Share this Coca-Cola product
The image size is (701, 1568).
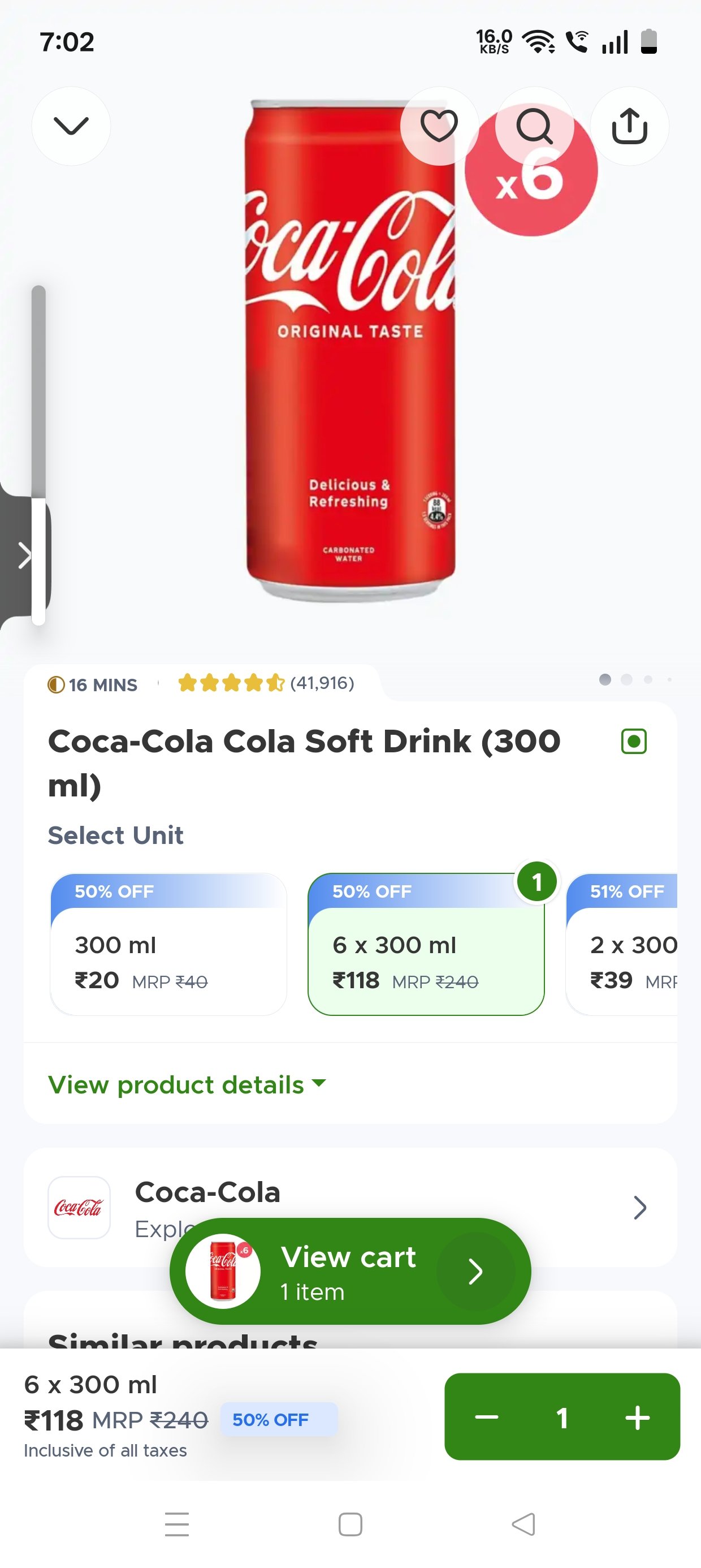point(629,126)
